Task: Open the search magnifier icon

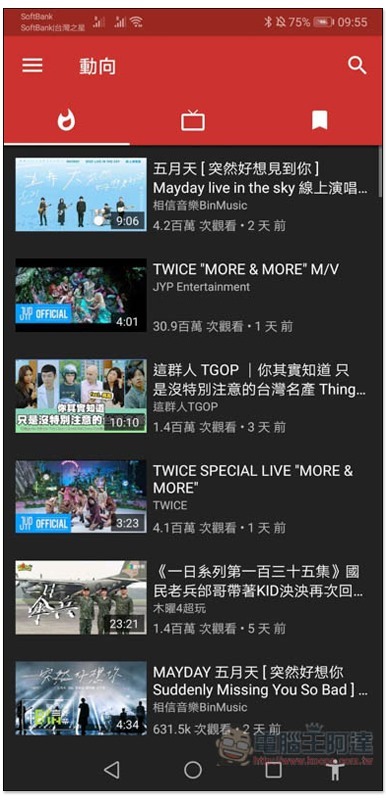Action: (x=356, y=65)
